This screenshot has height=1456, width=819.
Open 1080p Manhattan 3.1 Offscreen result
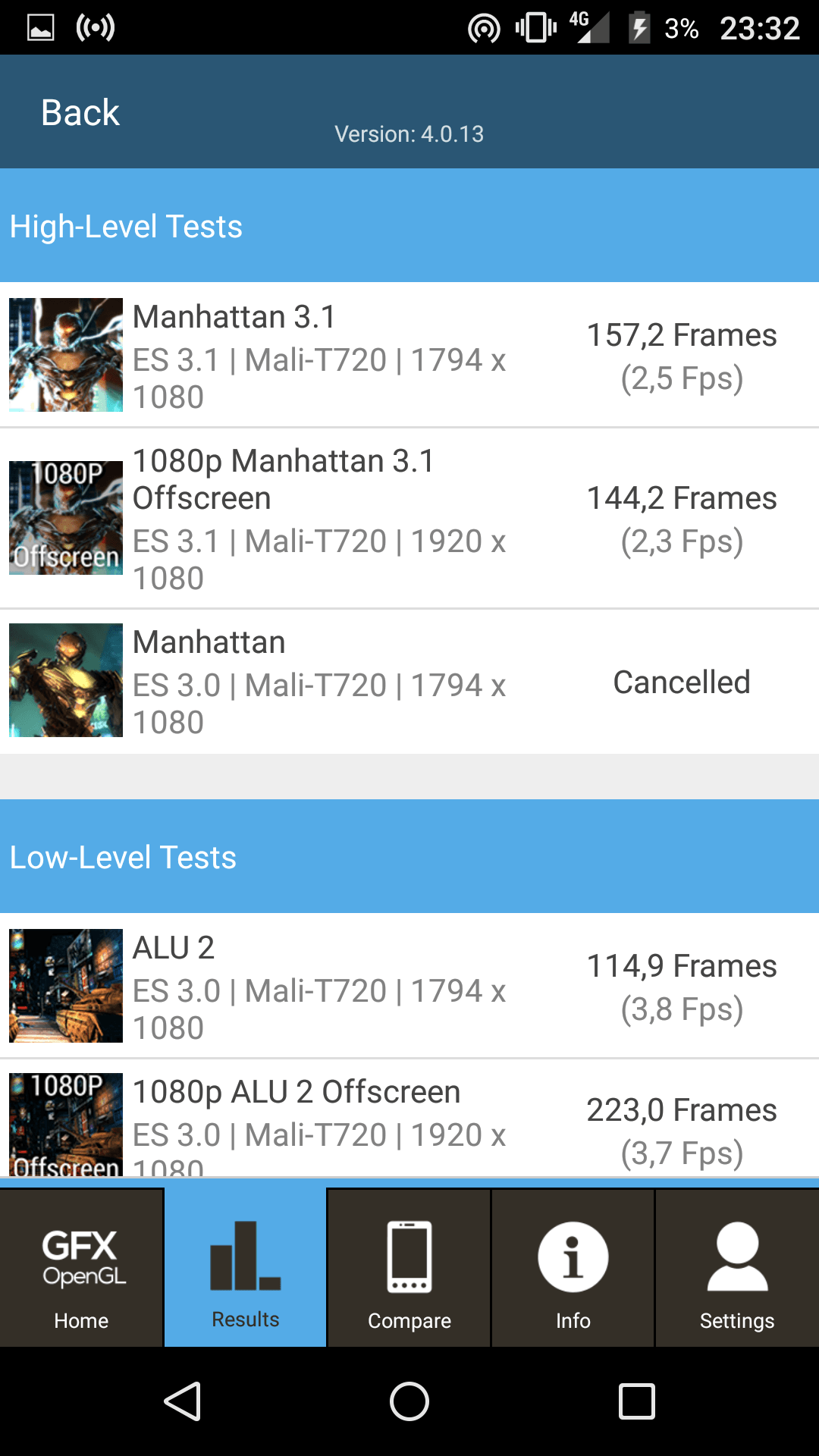409,518
